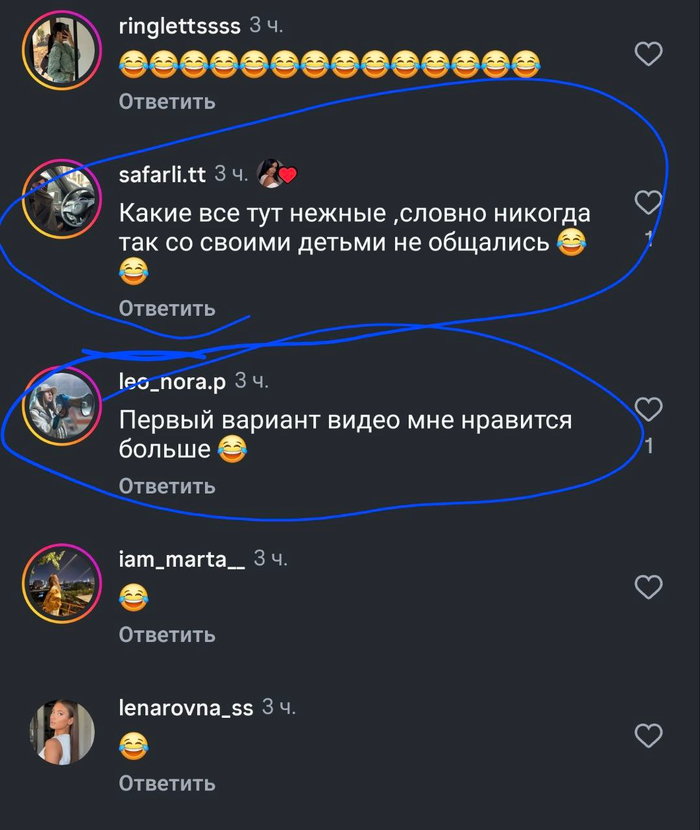Reply to lenarovna_ss
Screen dimensions: 700x830
tap(167, 783)
